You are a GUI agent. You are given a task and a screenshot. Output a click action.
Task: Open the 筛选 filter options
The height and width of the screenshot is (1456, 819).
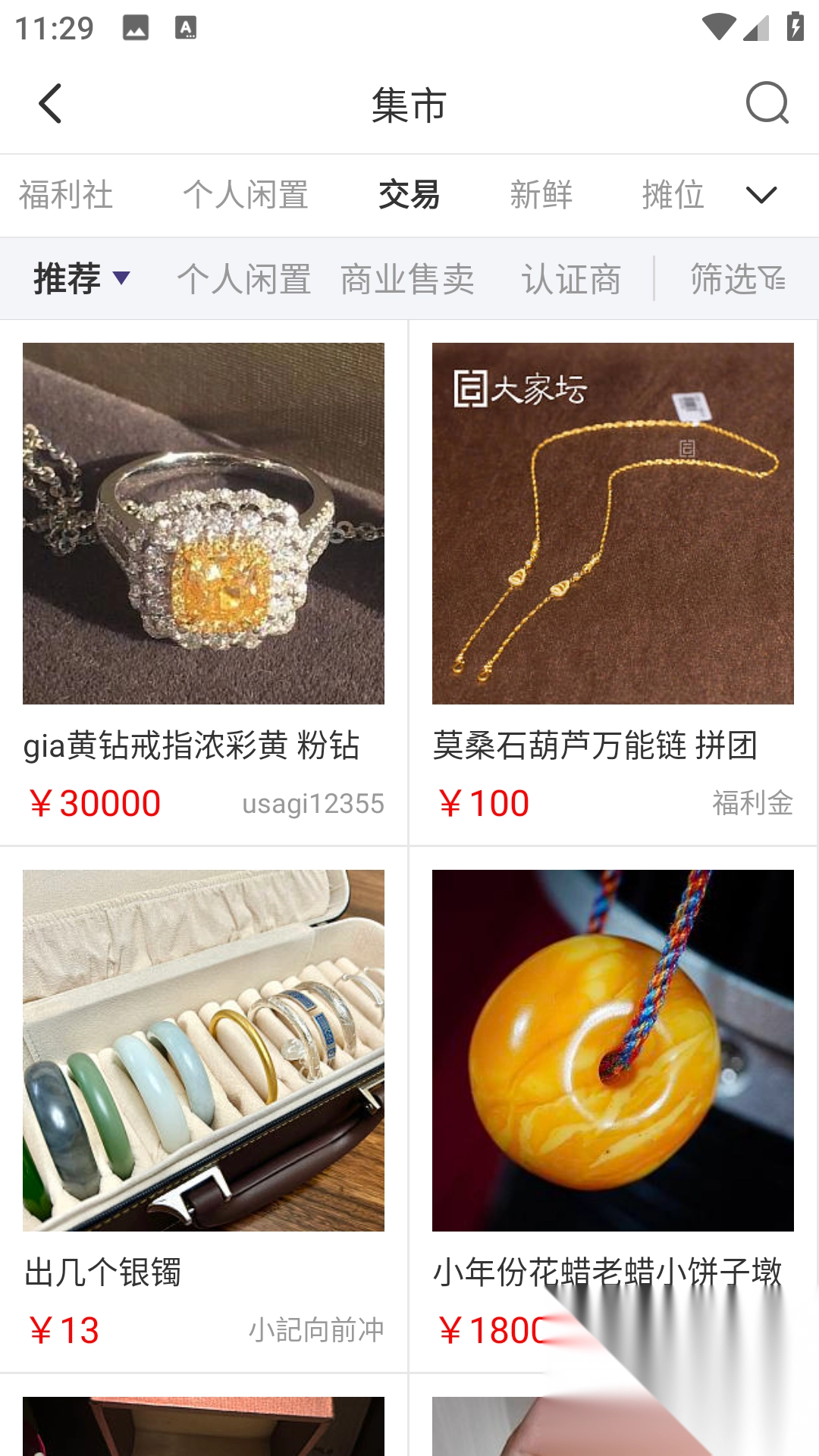coord(737,278)
